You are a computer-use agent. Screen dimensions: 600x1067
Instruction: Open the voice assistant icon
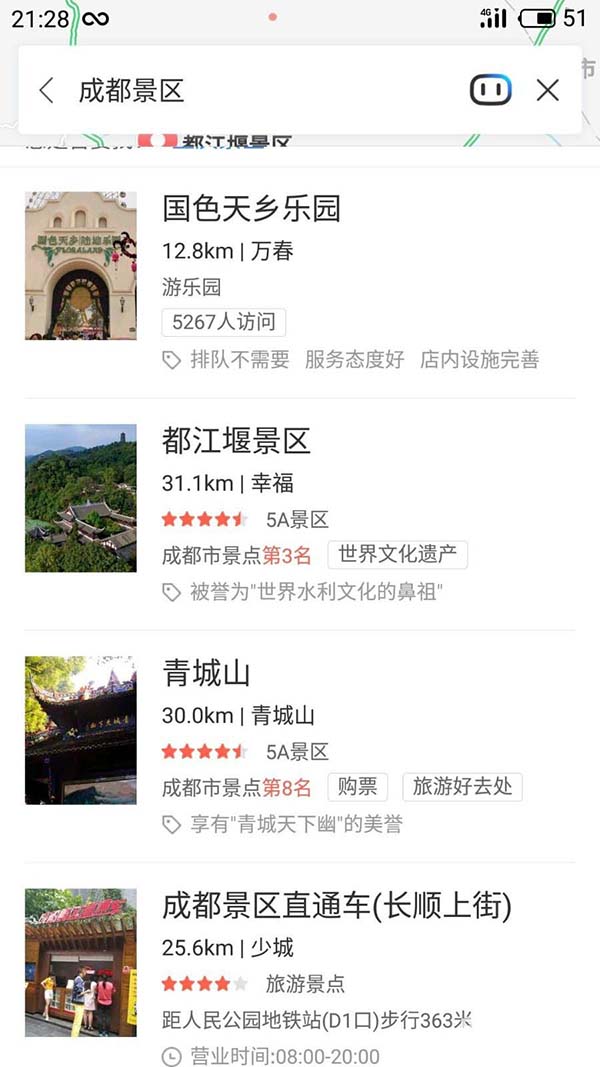[x=490, y=91]
